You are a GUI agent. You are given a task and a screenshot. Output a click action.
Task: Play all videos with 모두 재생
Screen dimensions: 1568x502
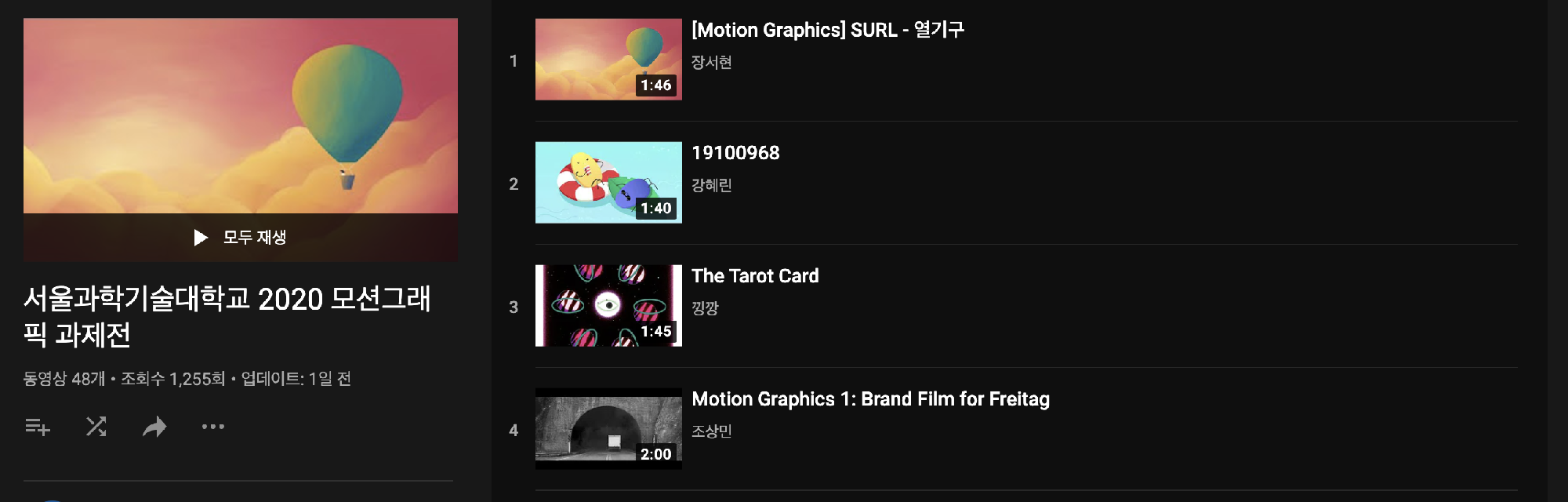[x=240, y=237]
